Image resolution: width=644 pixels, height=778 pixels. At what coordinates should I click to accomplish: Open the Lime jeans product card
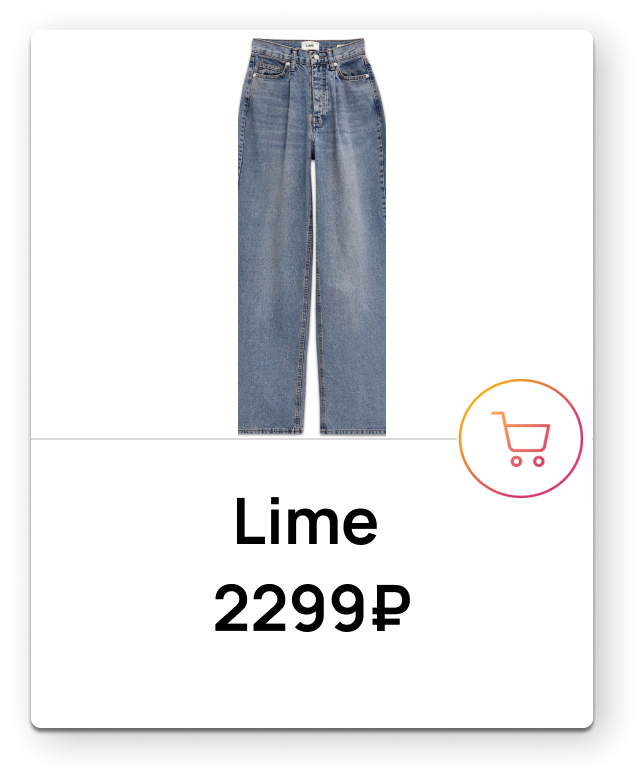[x=311, y=236]
